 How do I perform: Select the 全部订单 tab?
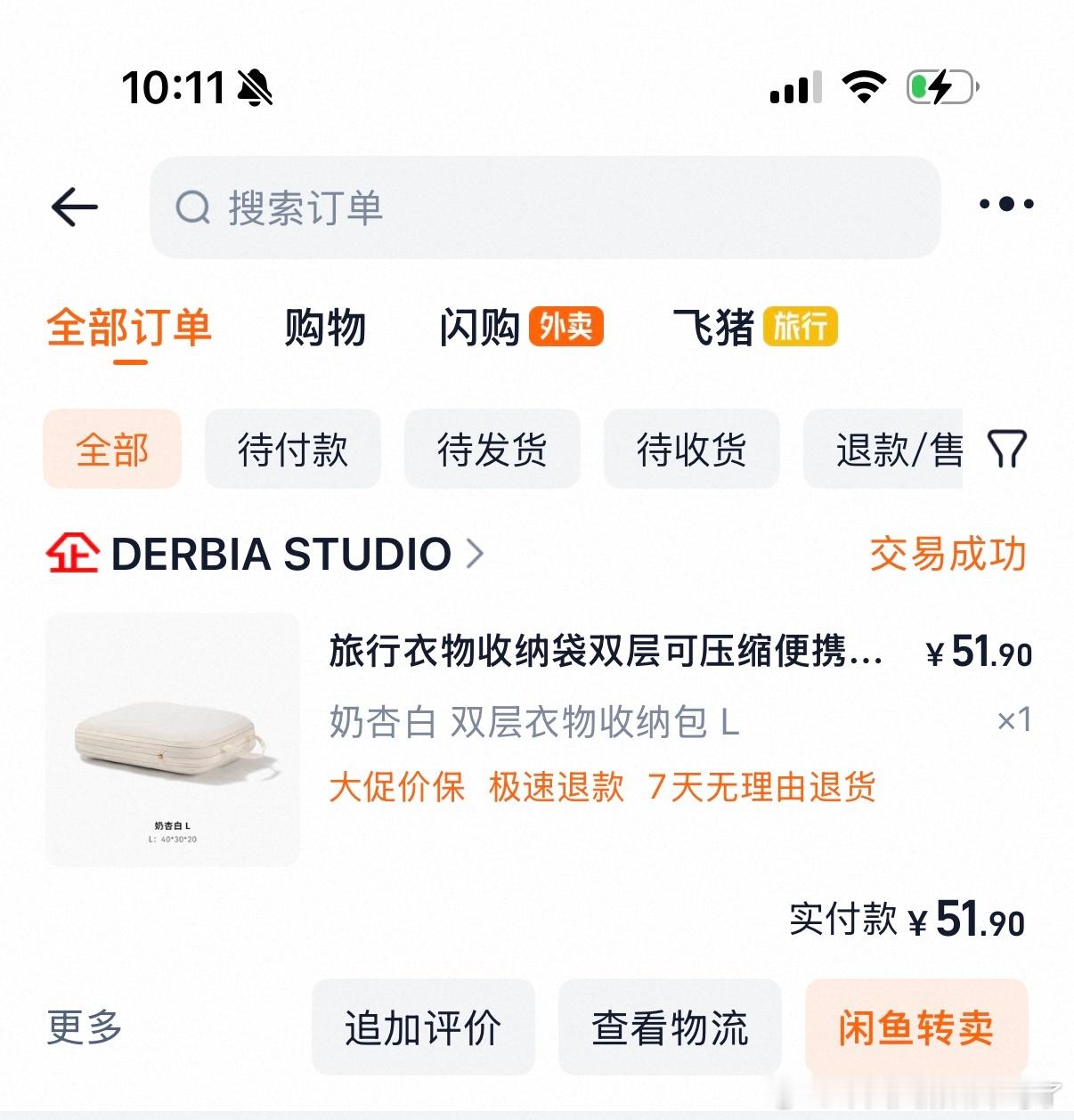pos(129,327)
